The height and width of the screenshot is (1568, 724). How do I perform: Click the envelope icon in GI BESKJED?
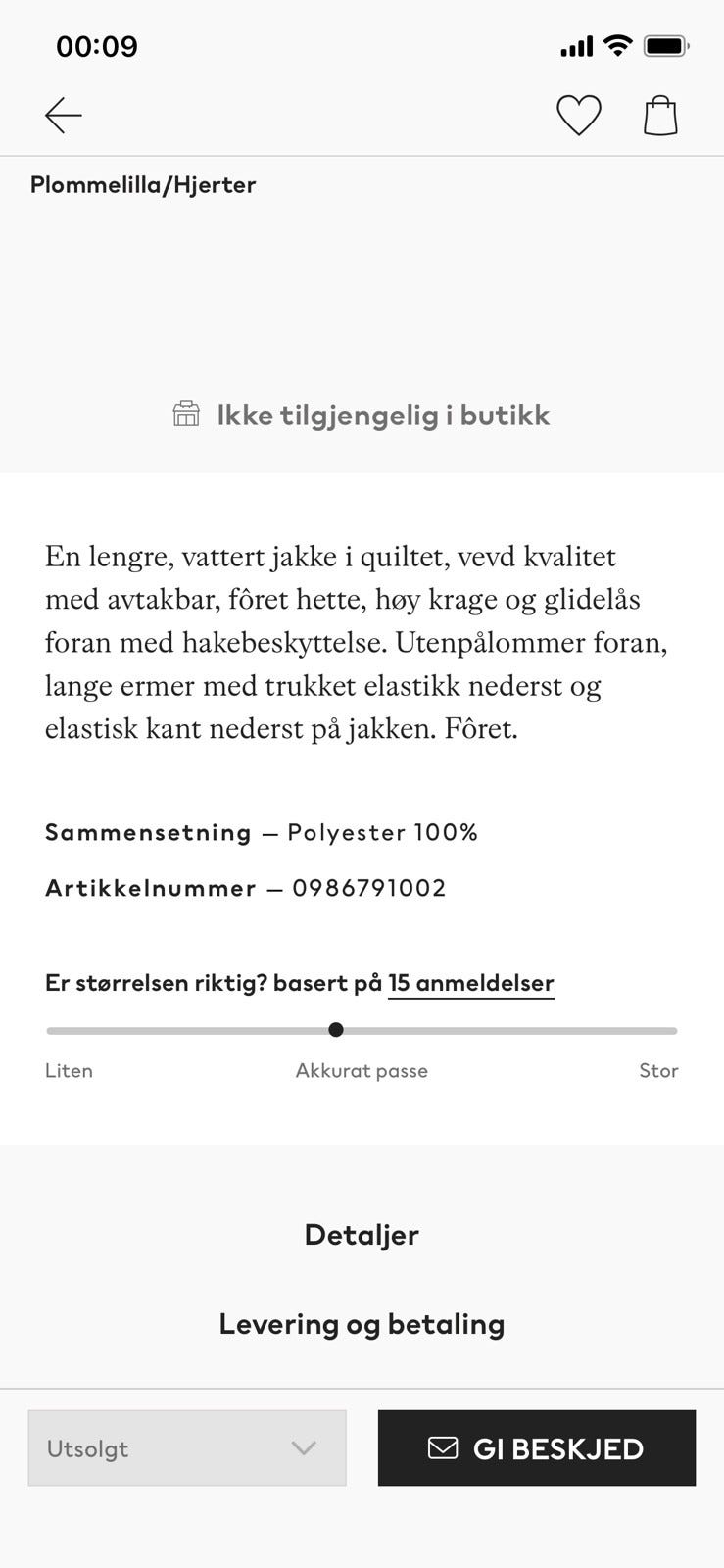[444, 1447]
